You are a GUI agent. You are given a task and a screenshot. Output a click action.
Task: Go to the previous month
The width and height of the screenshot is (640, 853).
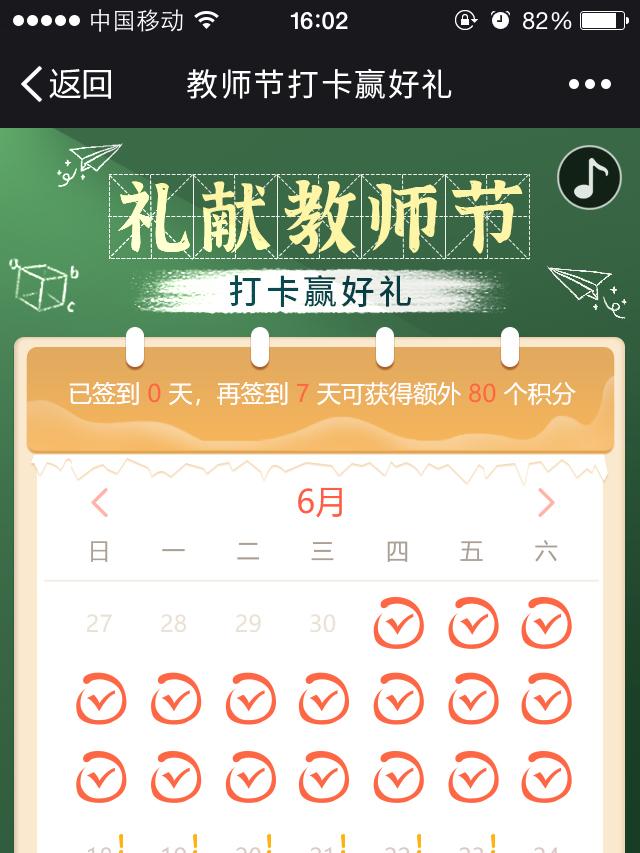coord(99,502)
